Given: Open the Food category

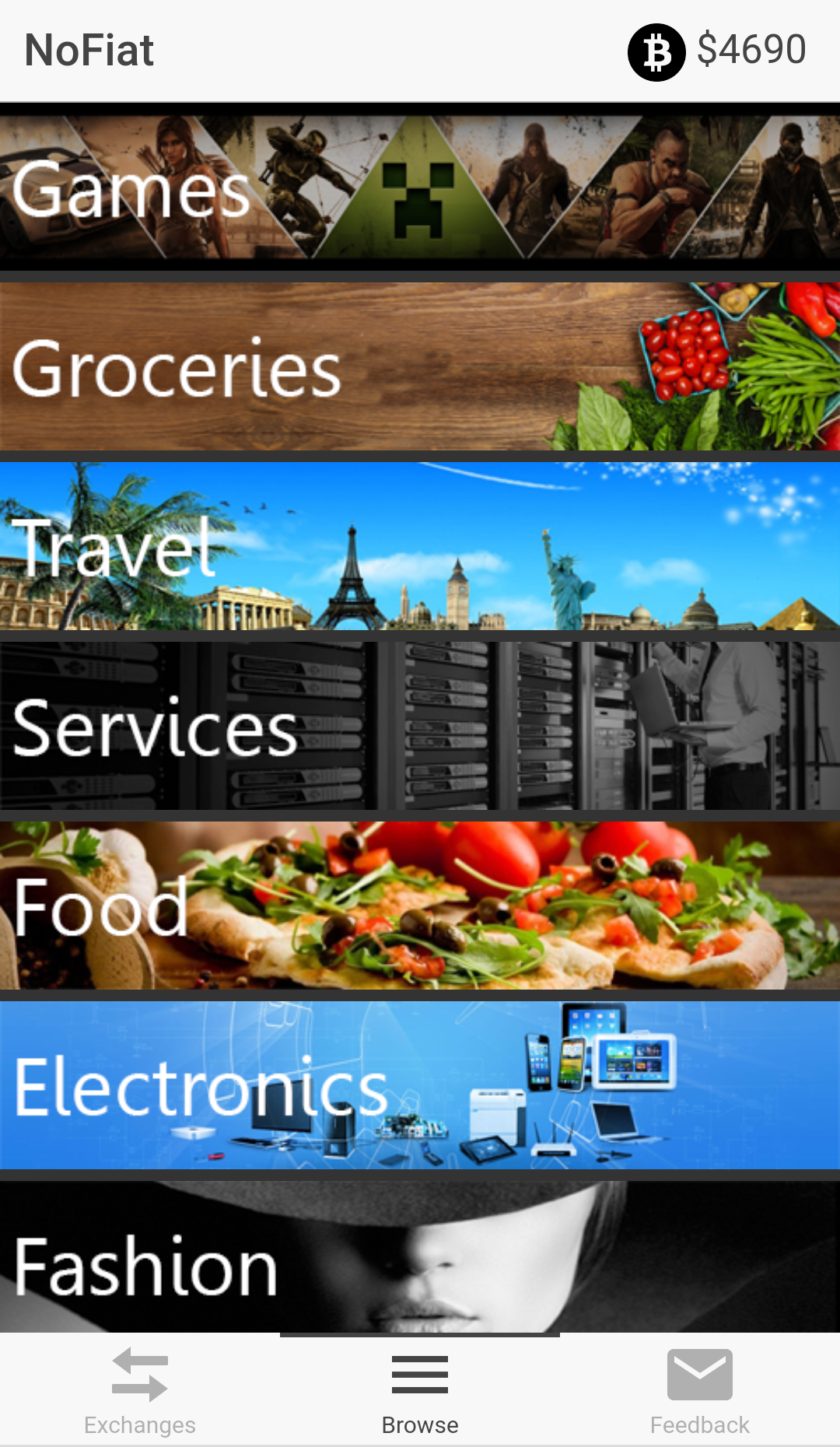Looking at the screenshot, I should click(x=420, y=906).
